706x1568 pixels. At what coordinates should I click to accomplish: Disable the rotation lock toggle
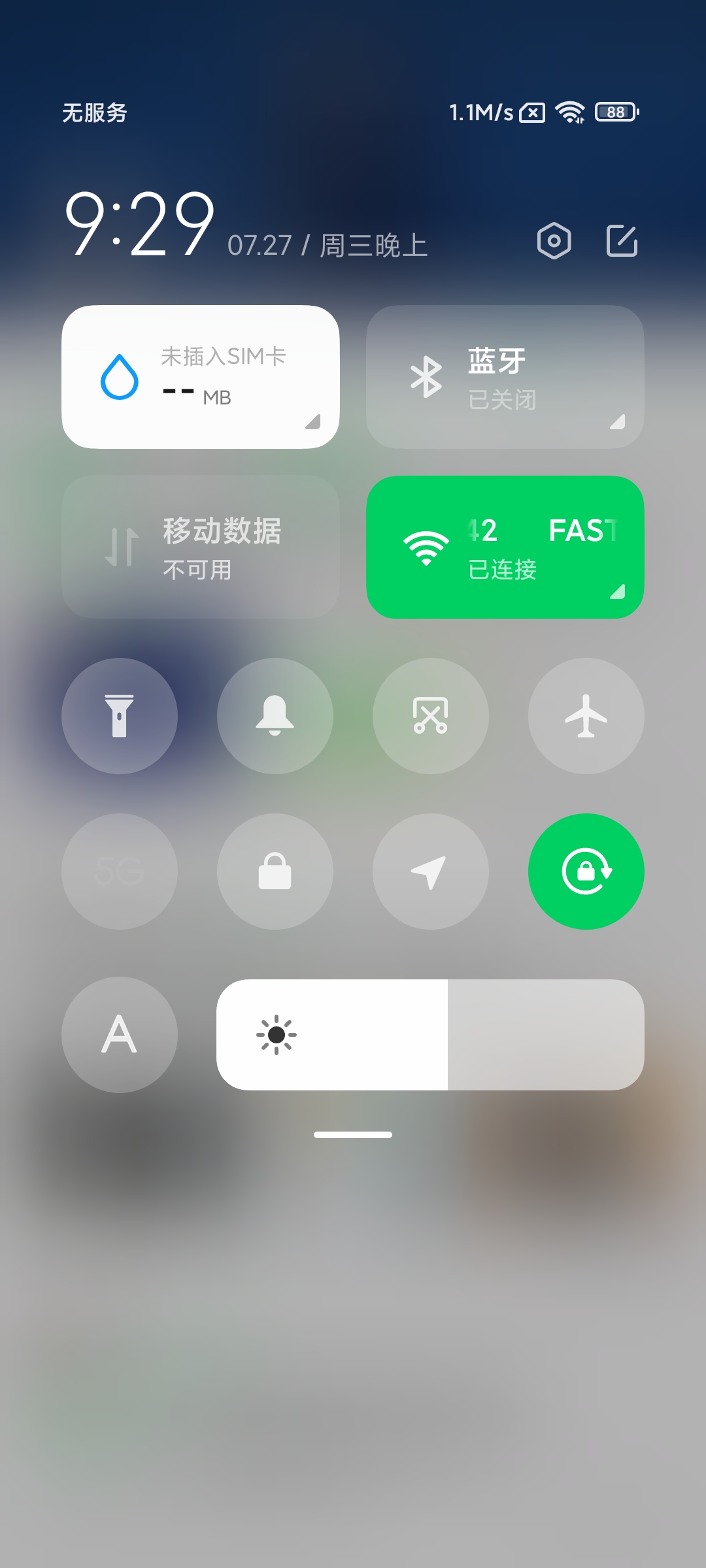[586, 872]
